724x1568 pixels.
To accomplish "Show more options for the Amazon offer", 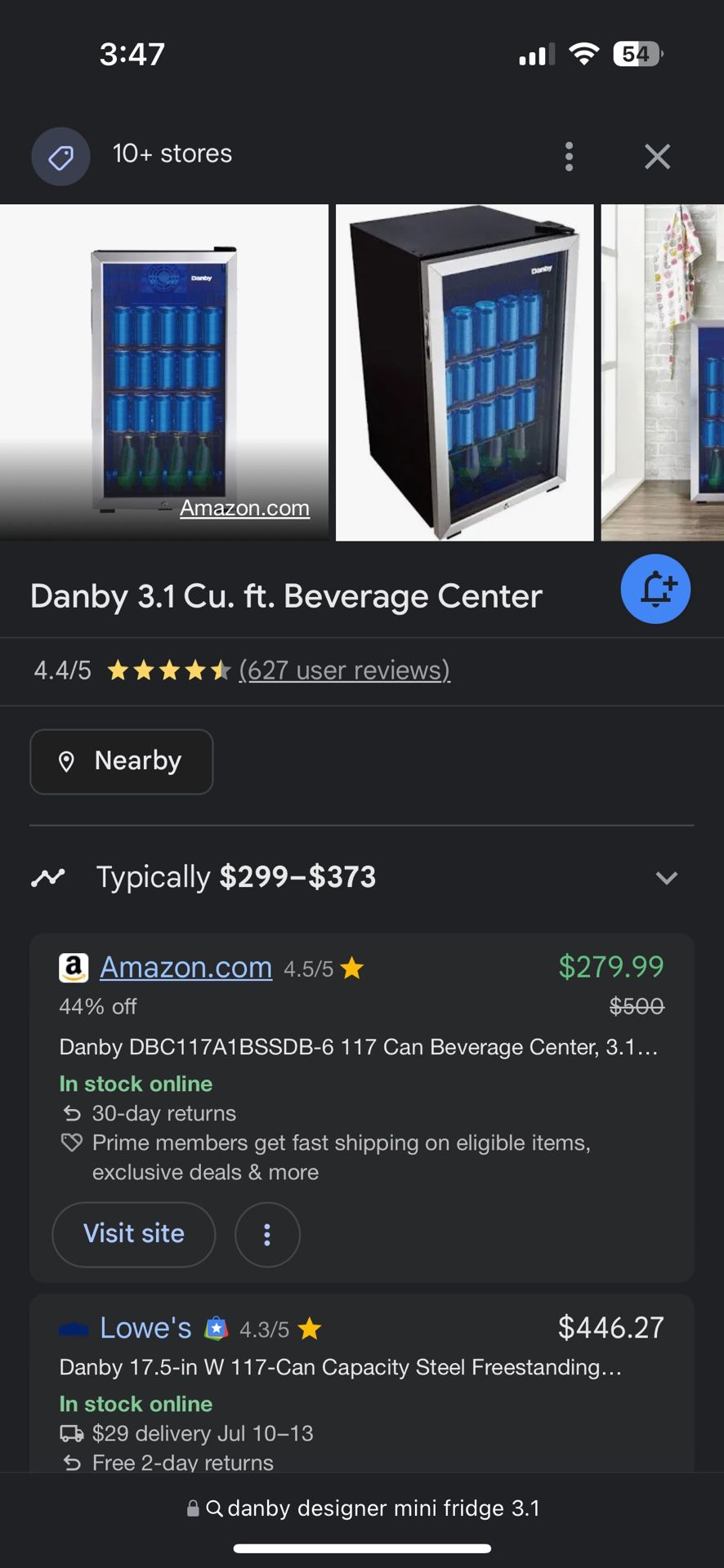I will click(267, 1234).
